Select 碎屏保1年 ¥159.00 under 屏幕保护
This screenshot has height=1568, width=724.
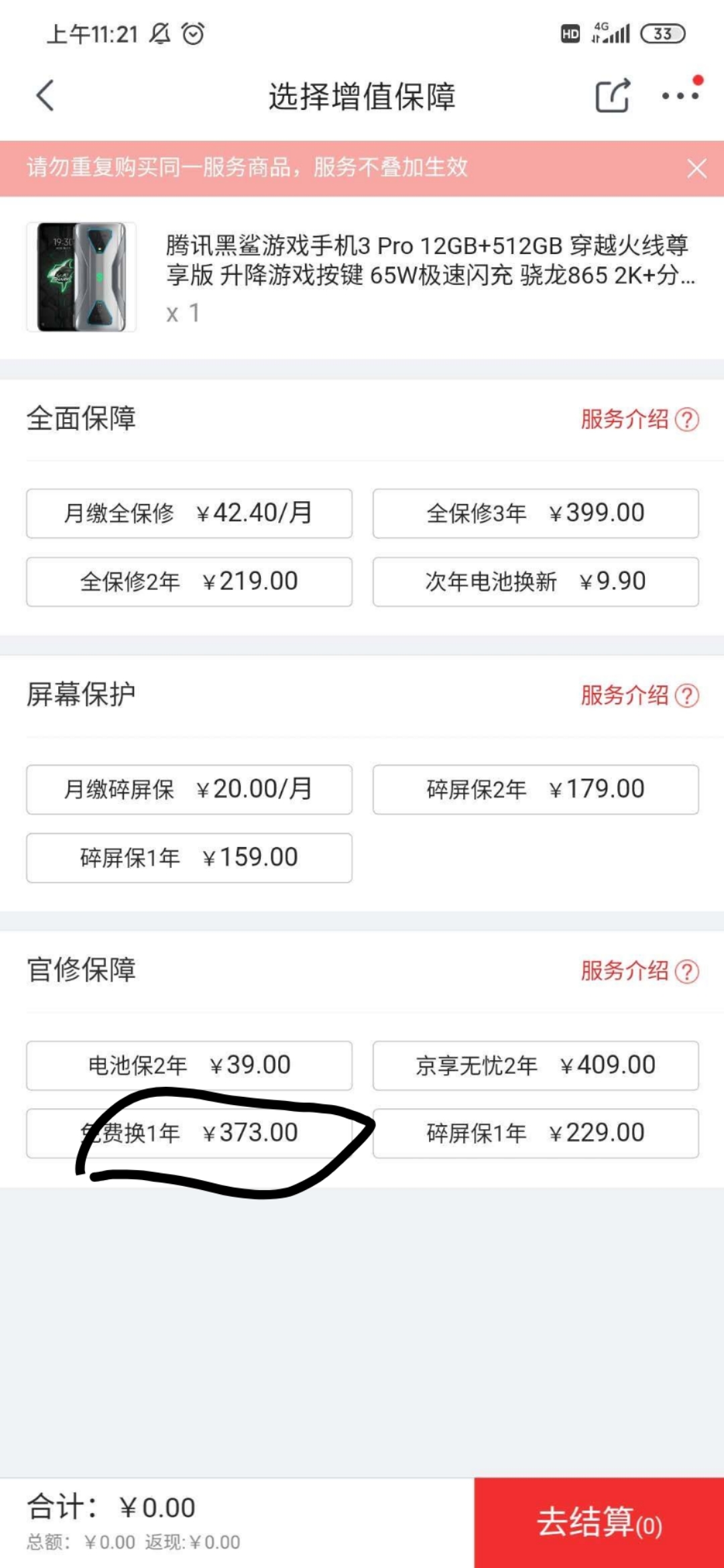(x=189, y=858)
